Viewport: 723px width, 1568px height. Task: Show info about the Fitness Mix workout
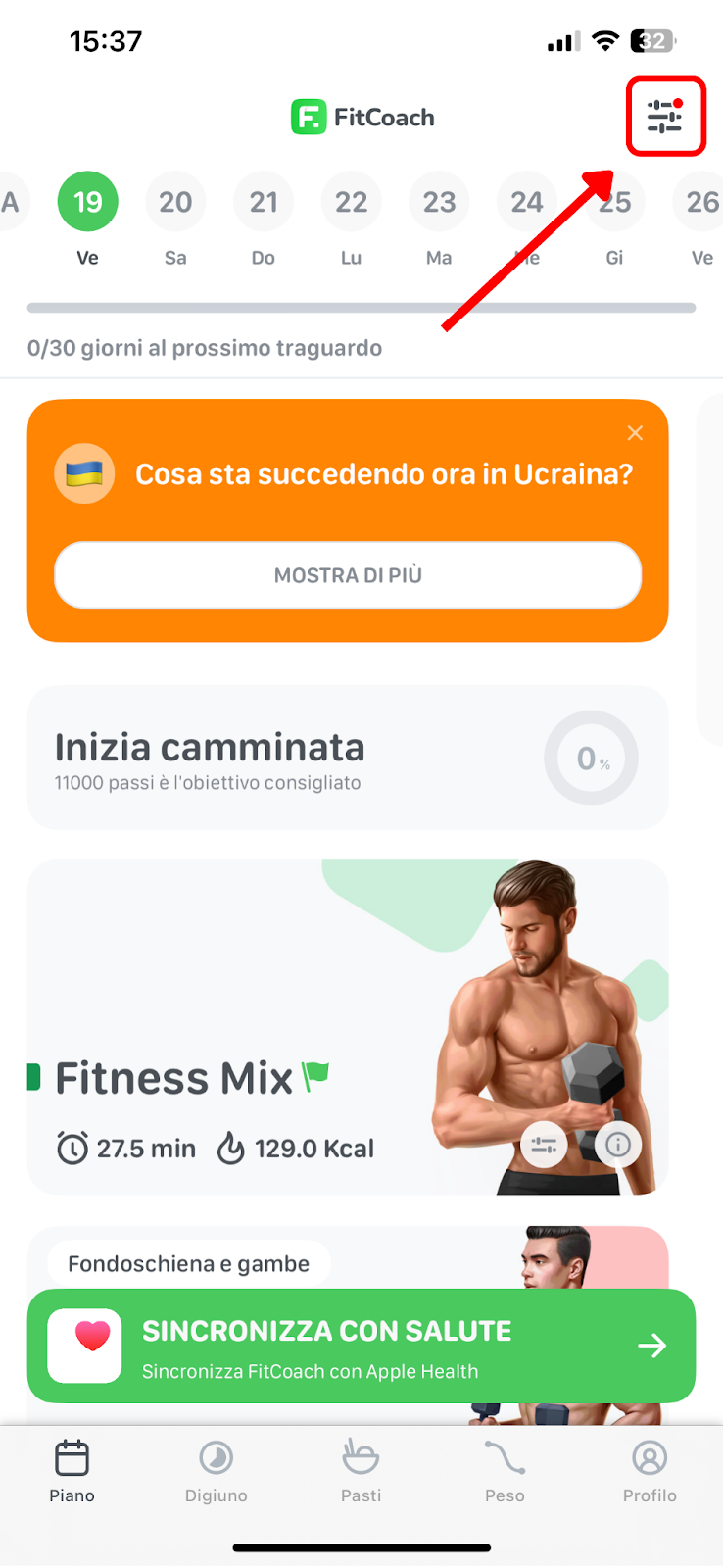point(618,1144)
